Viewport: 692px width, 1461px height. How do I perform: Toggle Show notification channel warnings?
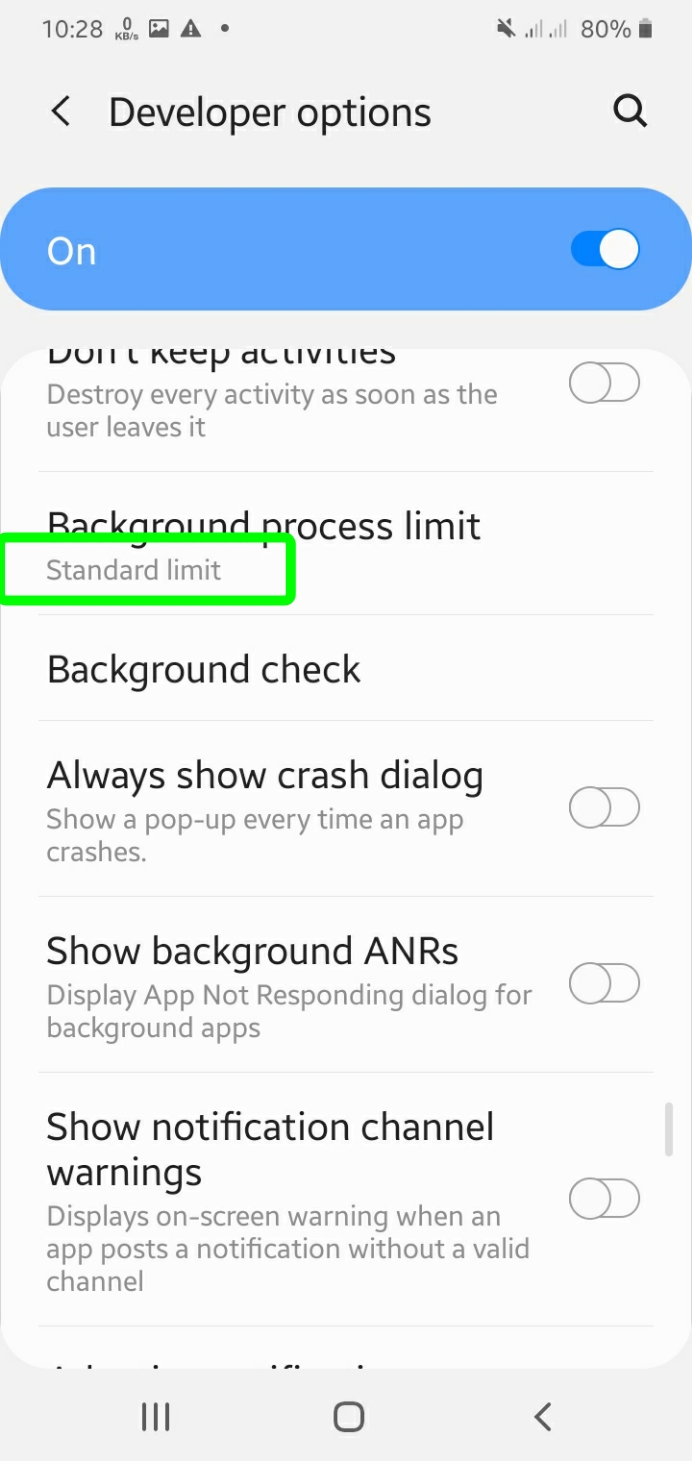pyautogui.click(x=604, y=1198)
